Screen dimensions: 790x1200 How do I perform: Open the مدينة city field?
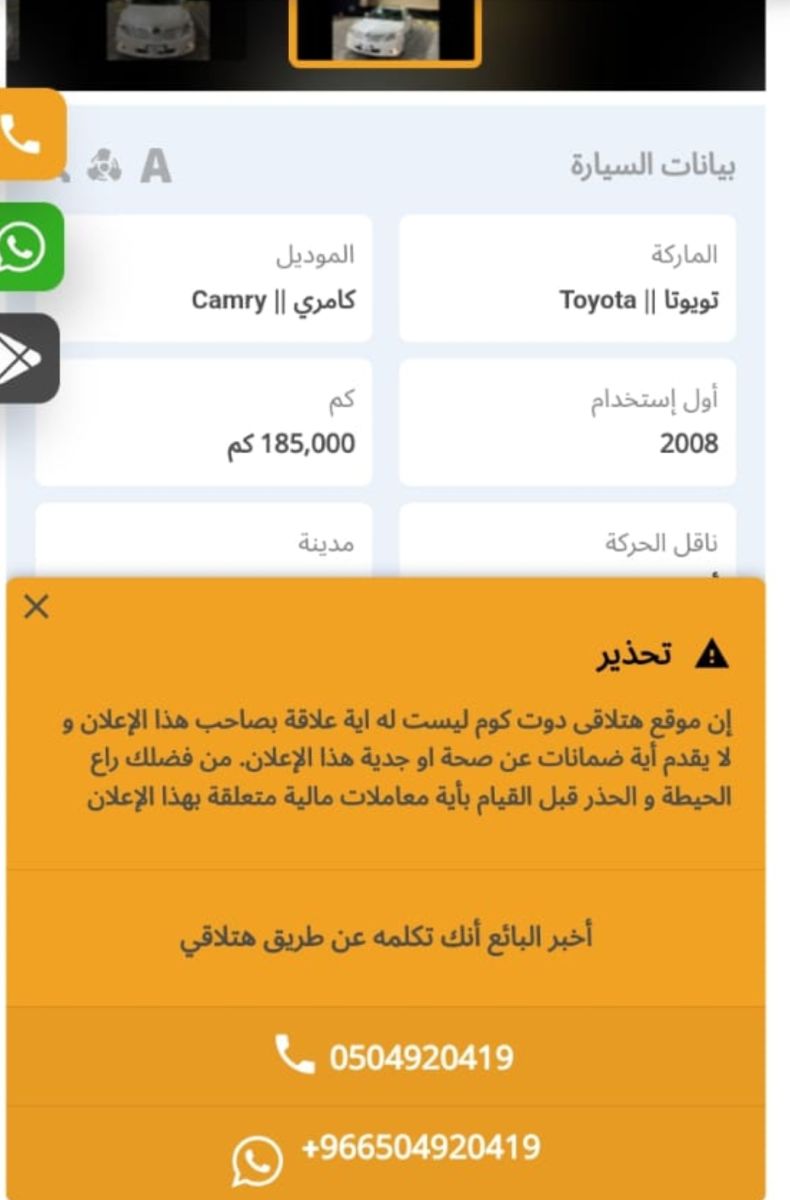point(203,545)
